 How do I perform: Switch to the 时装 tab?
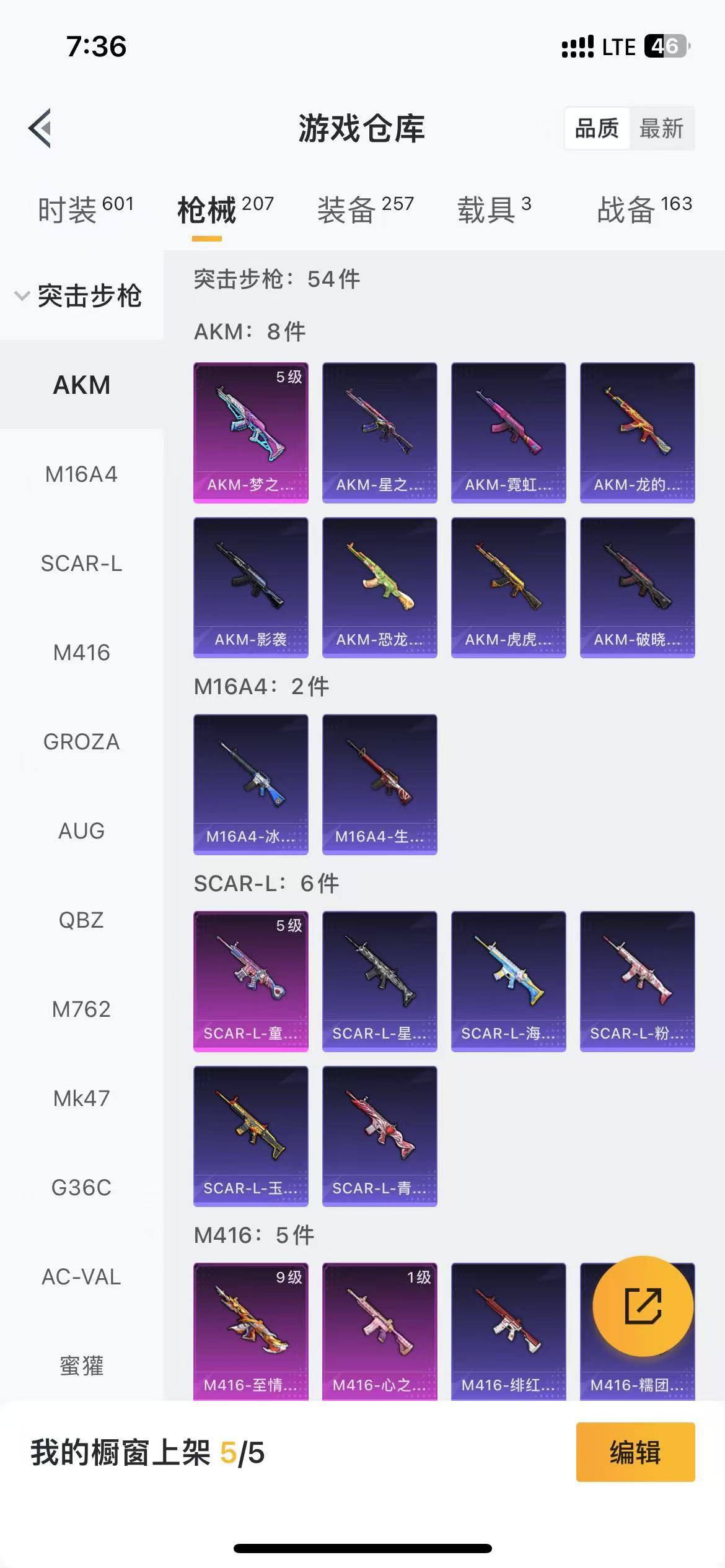pos(86,209)
